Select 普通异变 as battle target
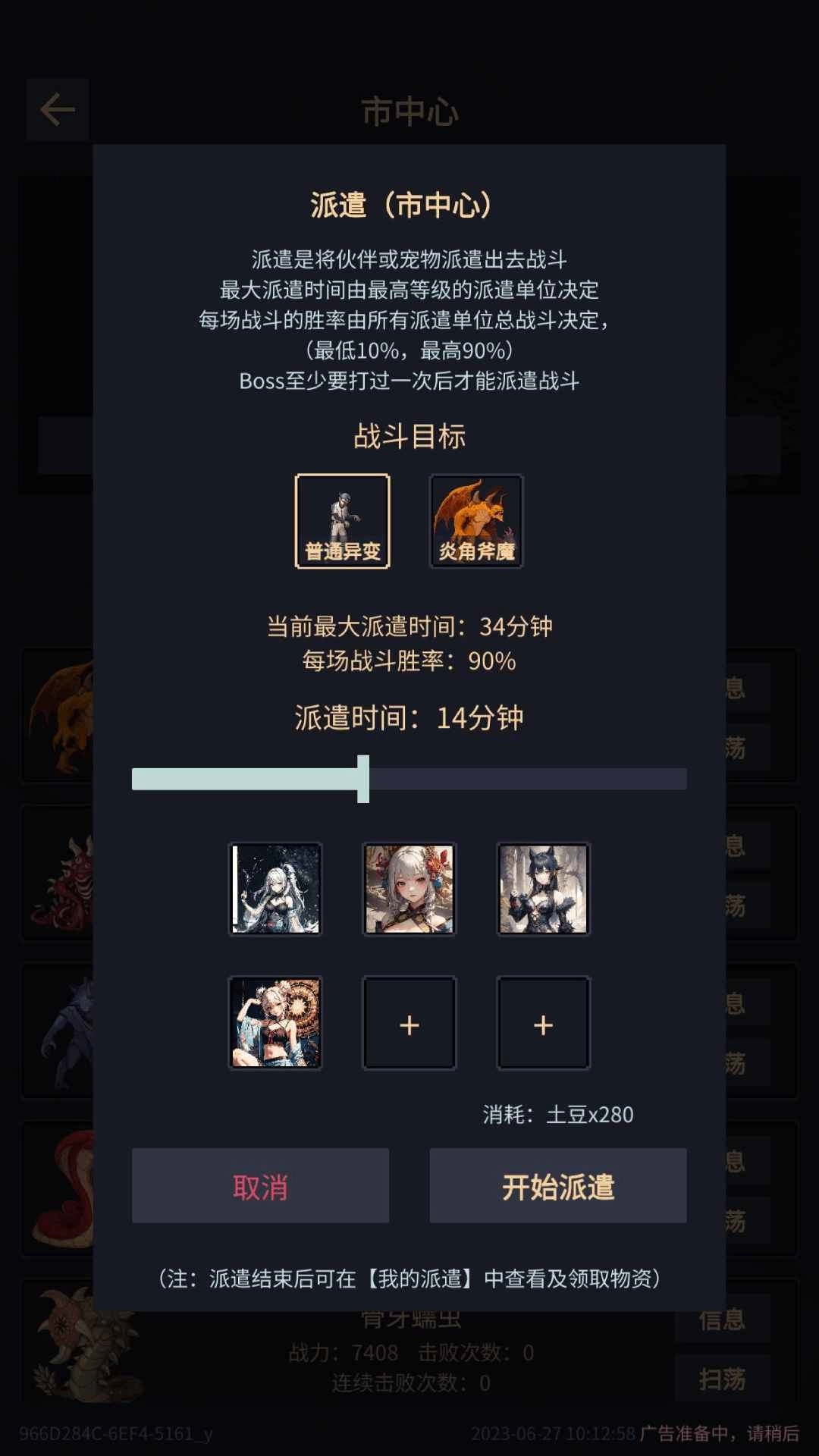Image resolution: width=819 pixels, height=1456 pixels. (342, 521)
